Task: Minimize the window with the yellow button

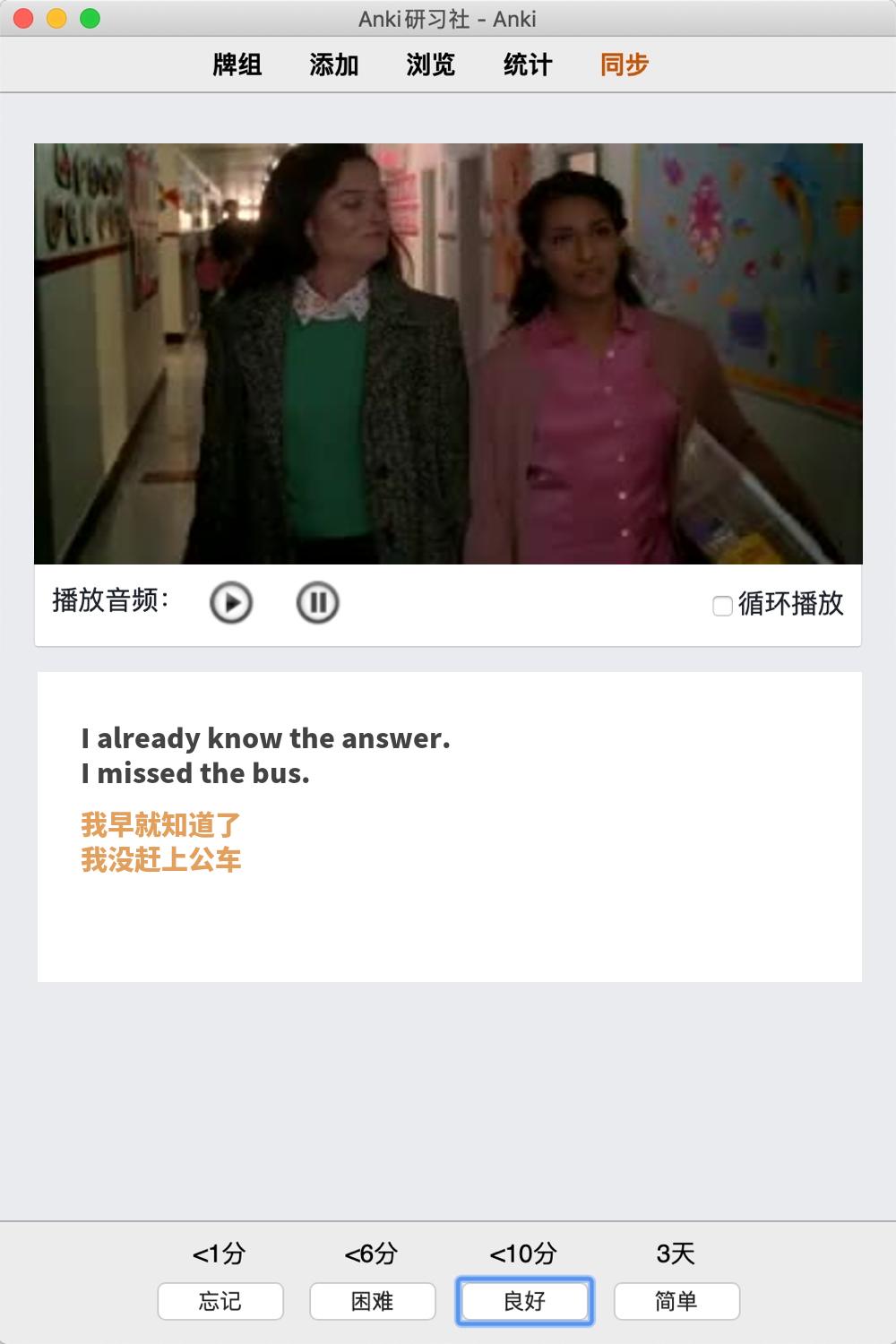Action: click(56, 18)
